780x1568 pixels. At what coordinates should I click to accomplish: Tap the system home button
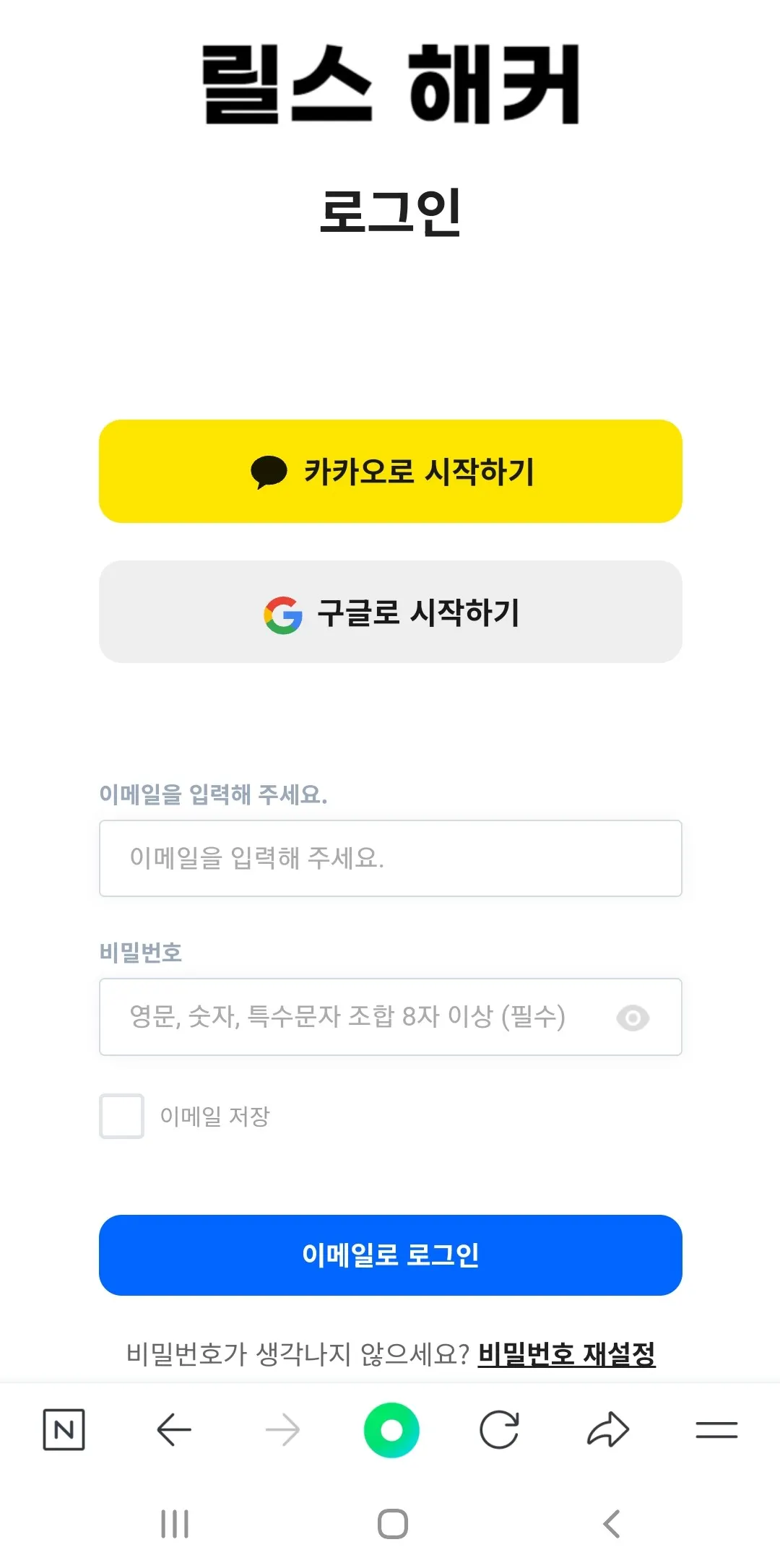click(393, 1524)
